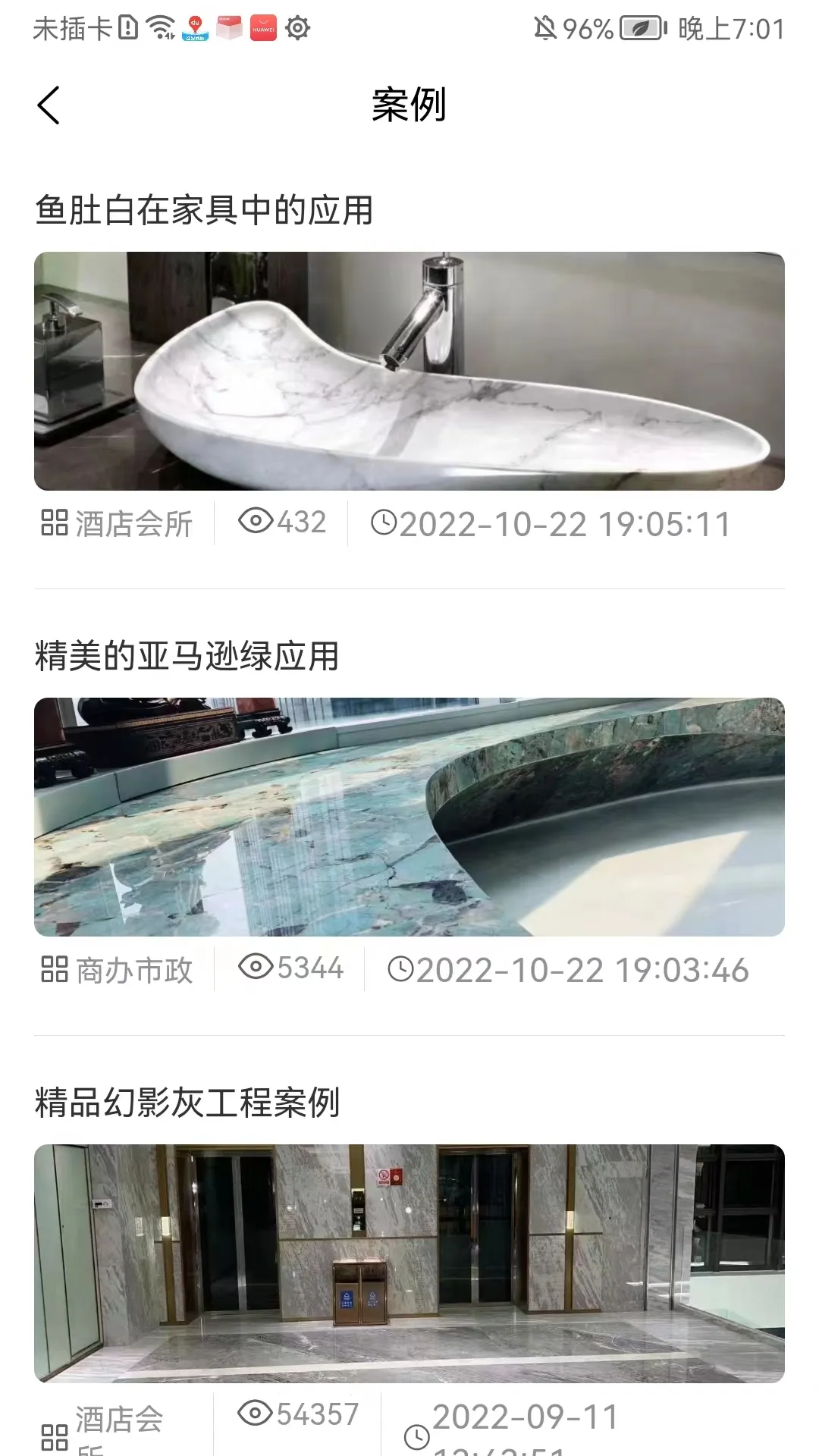Screen dimensions: 819x1456
Task: Tap the settings gear in the status bar
Action: point(297,27)
